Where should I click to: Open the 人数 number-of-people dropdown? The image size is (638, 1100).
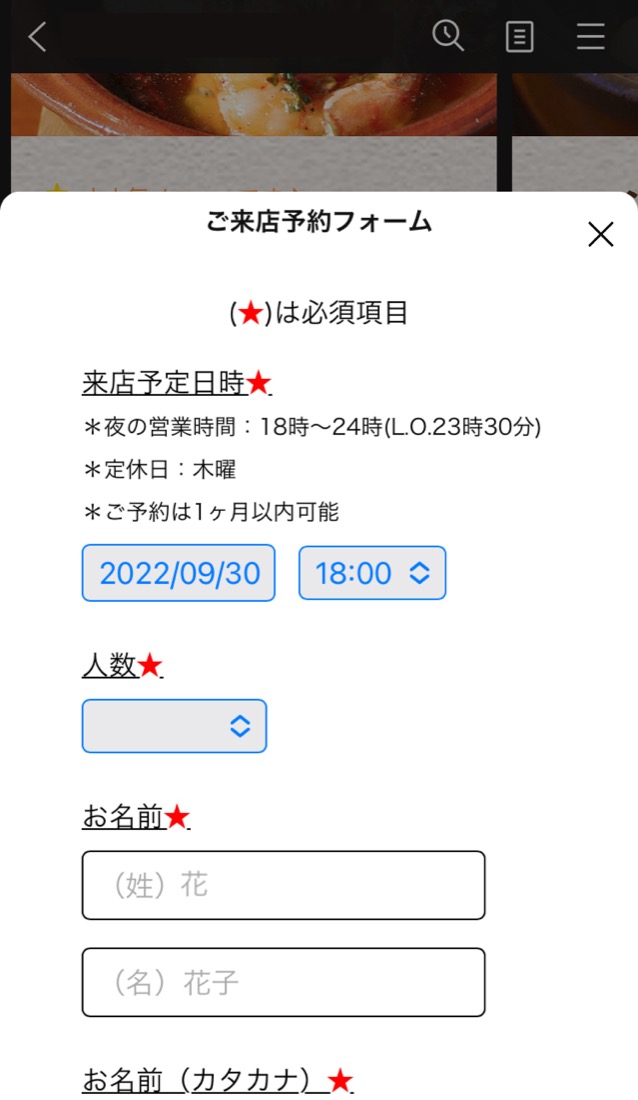174,726
